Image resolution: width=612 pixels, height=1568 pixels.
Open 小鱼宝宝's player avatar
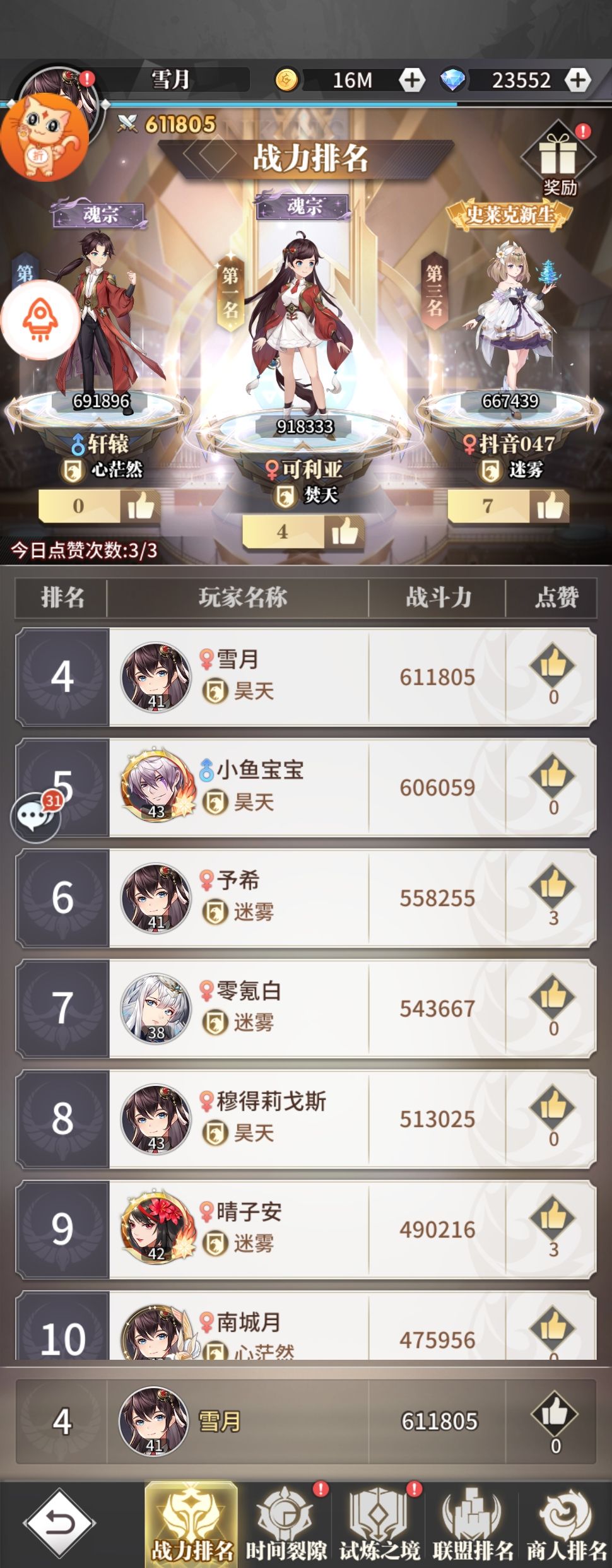pos(156,787)
